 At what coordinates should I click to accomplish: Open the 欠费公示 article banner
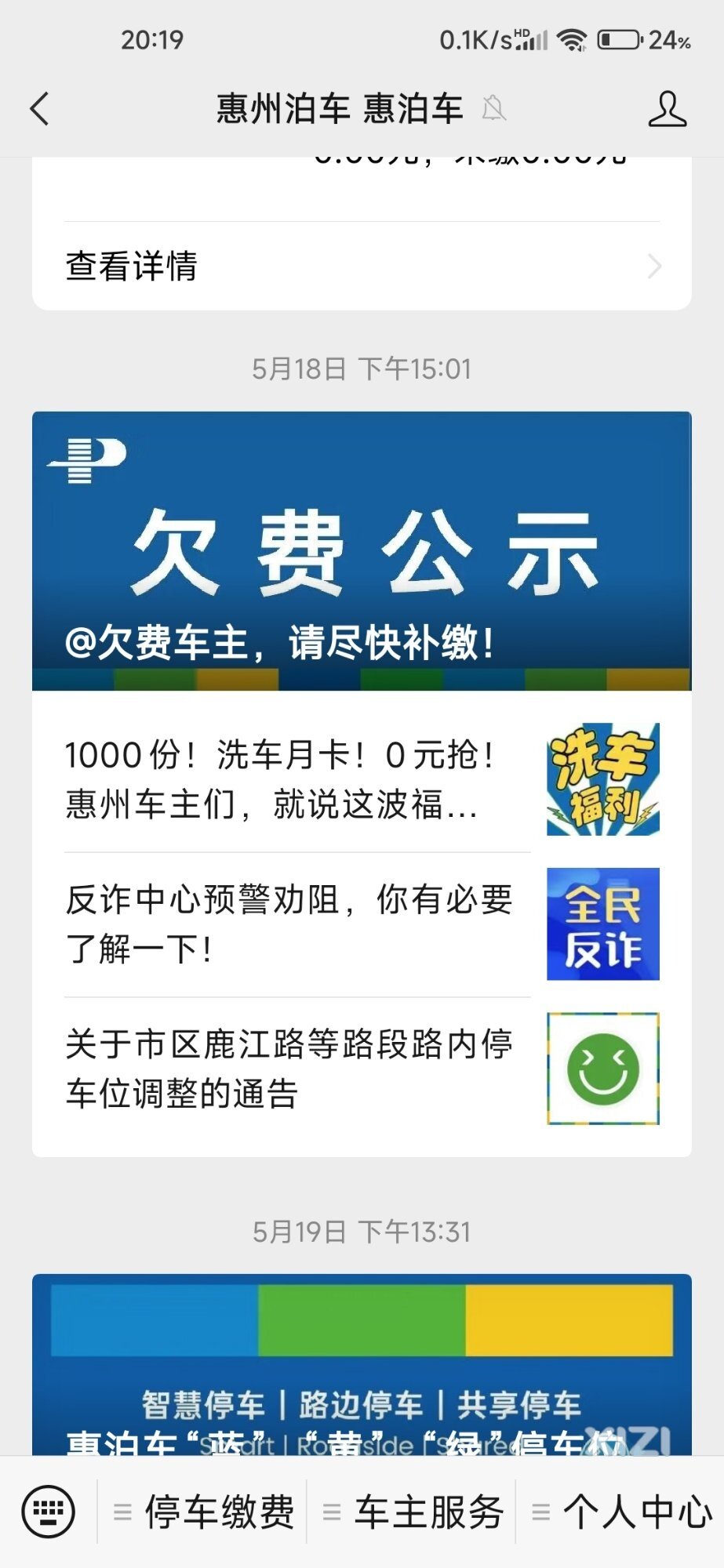[362, 550]
